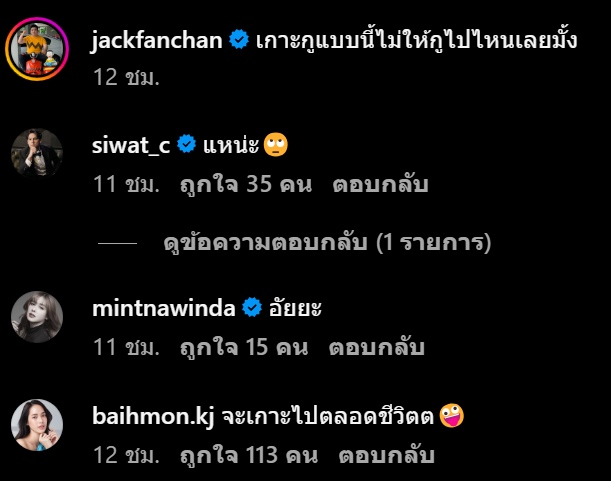Open baihmon.kj's profile avatar
The width and height of the screenshot is (611, 481).
click(x=38, y=424)
